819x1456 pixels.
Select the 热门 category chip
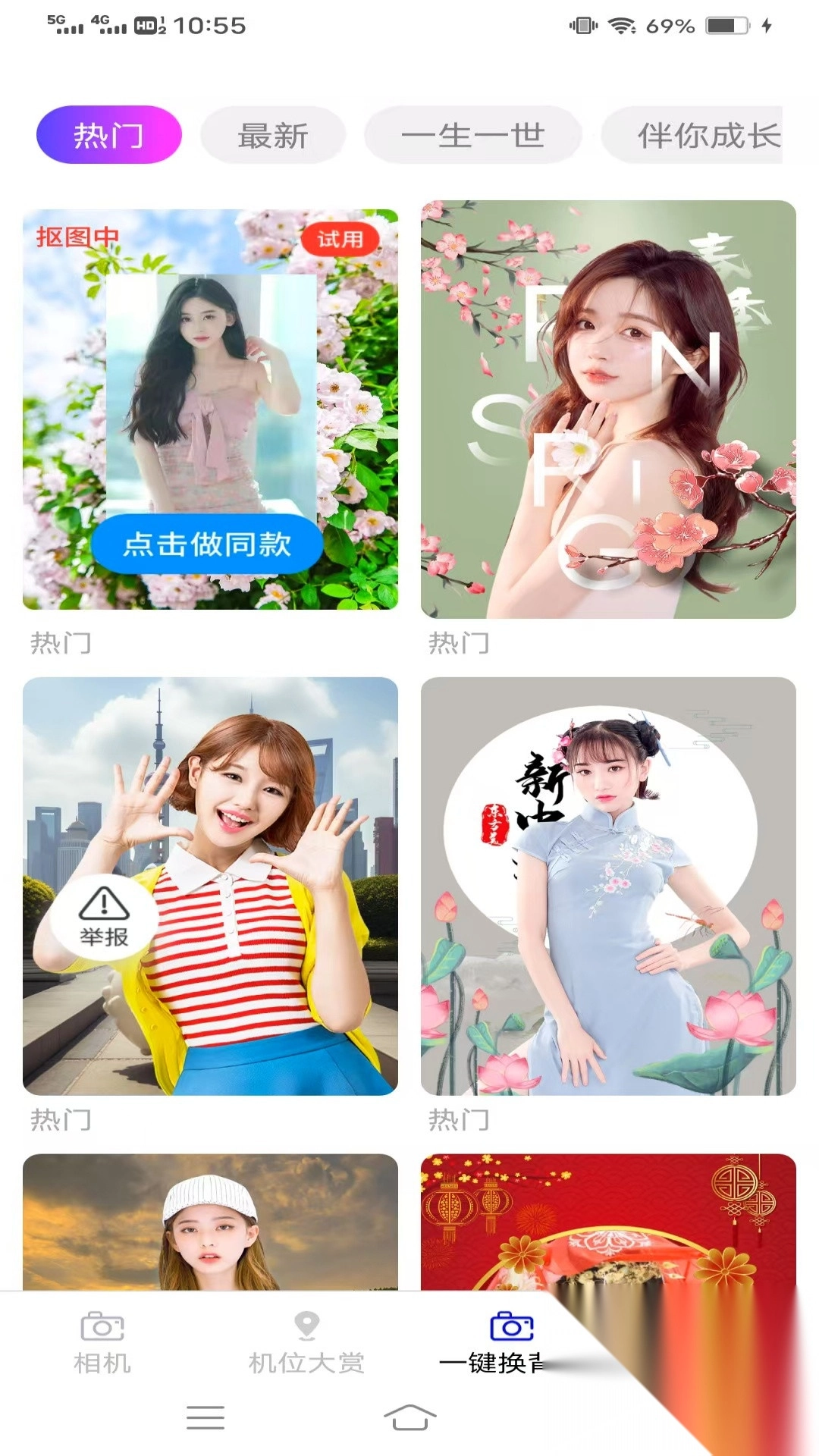click(x=109, y=135)
